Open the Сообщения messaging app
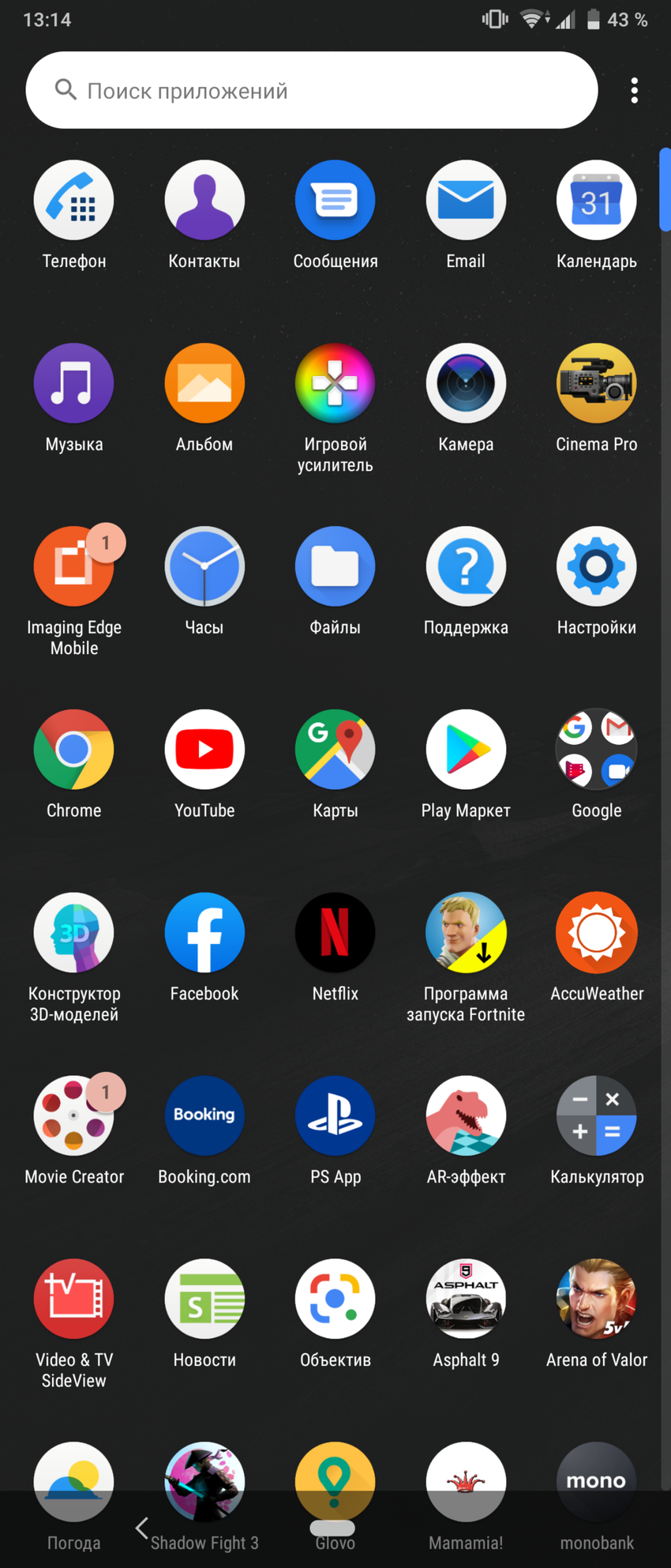Screen dimensions: 671x1568 (x=335, y=201)
